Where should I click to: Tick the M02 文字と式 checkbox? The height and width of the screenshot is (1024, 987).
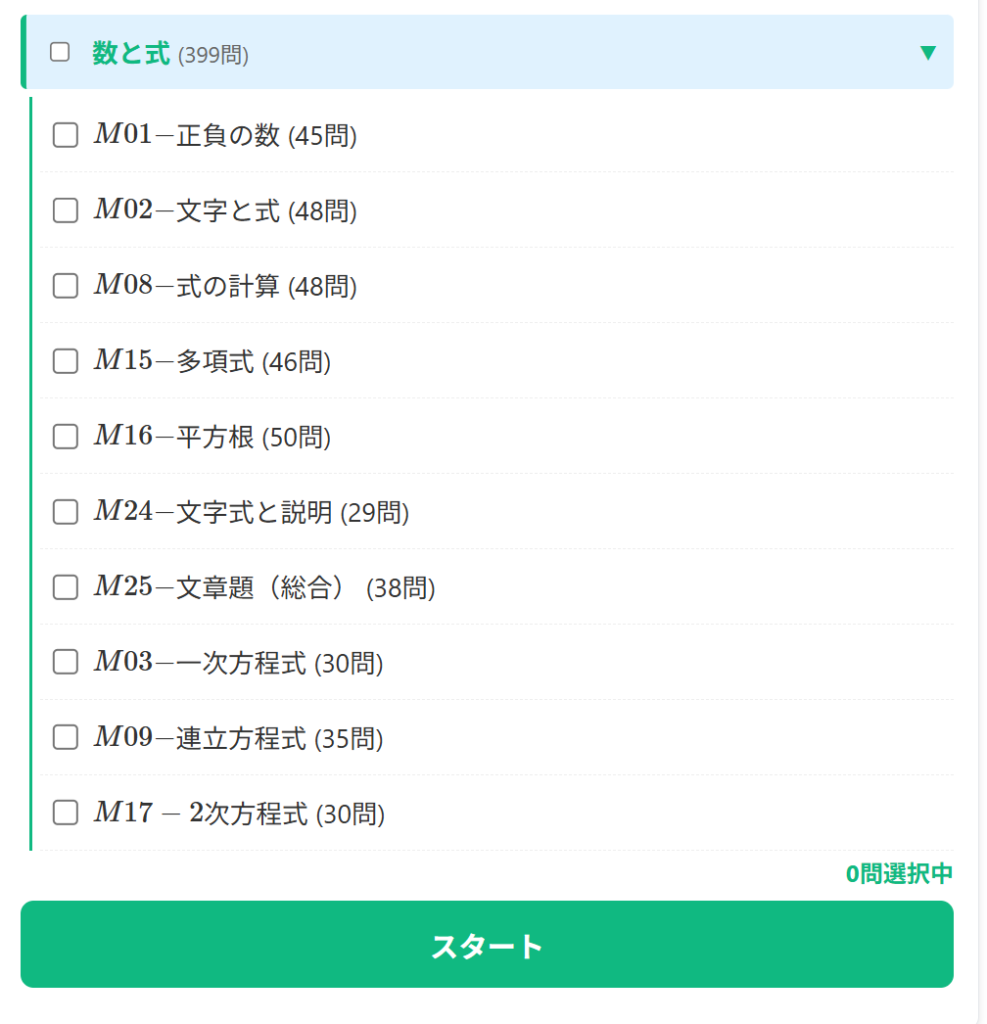coord(65,210)
